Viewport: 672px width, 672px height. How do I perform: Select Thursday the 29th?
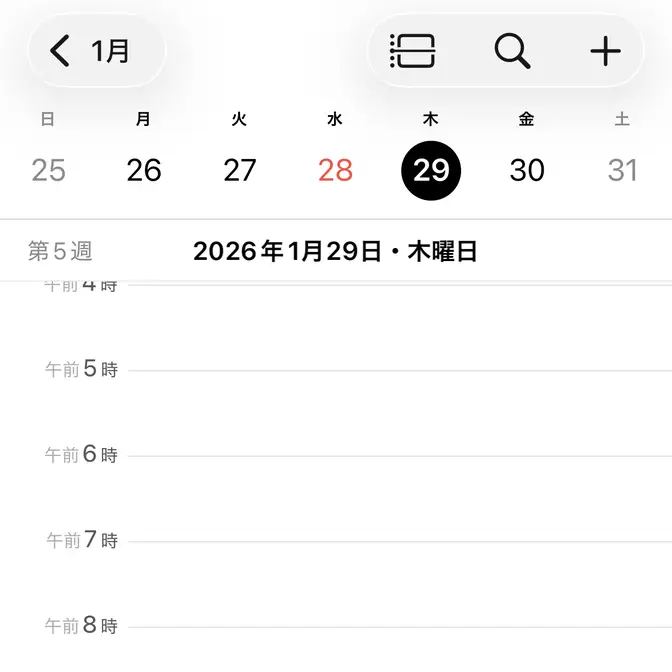tap(431, 171)
